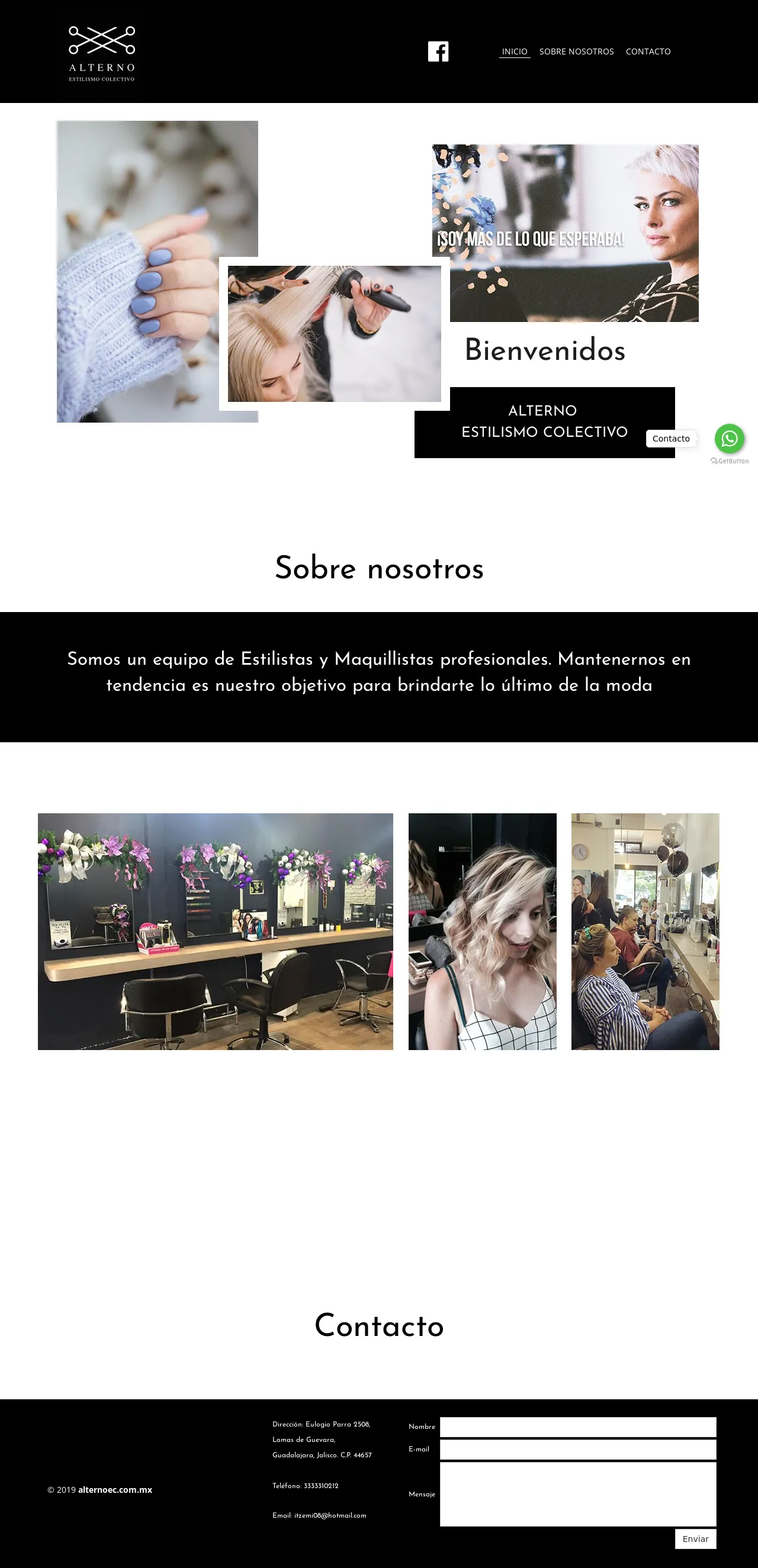Open the seated clients gallery photo
Screen dimensions: 758x1568
pyautogui.click(x=645, y=931)
